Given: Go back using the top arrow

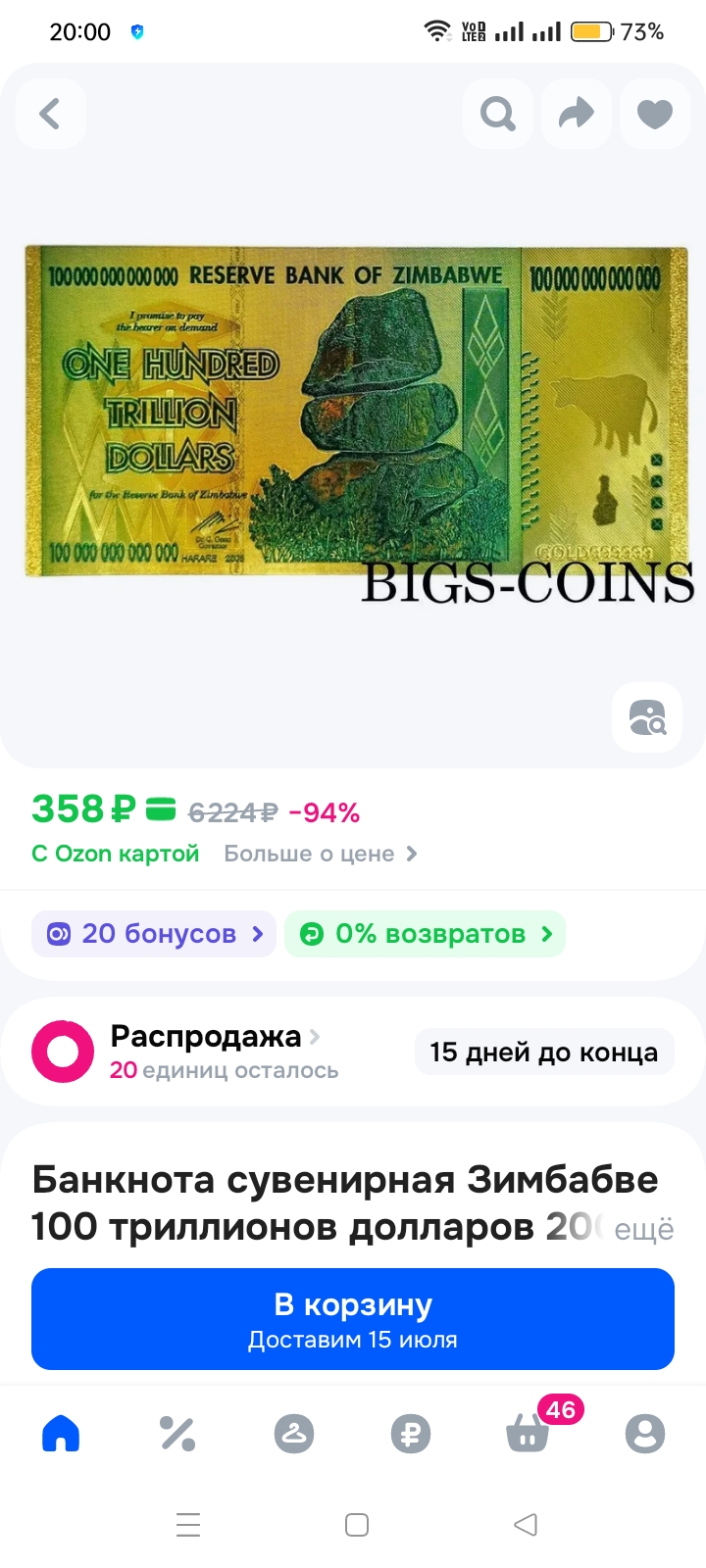Looking at the screenshot, I should coord(51,114).
